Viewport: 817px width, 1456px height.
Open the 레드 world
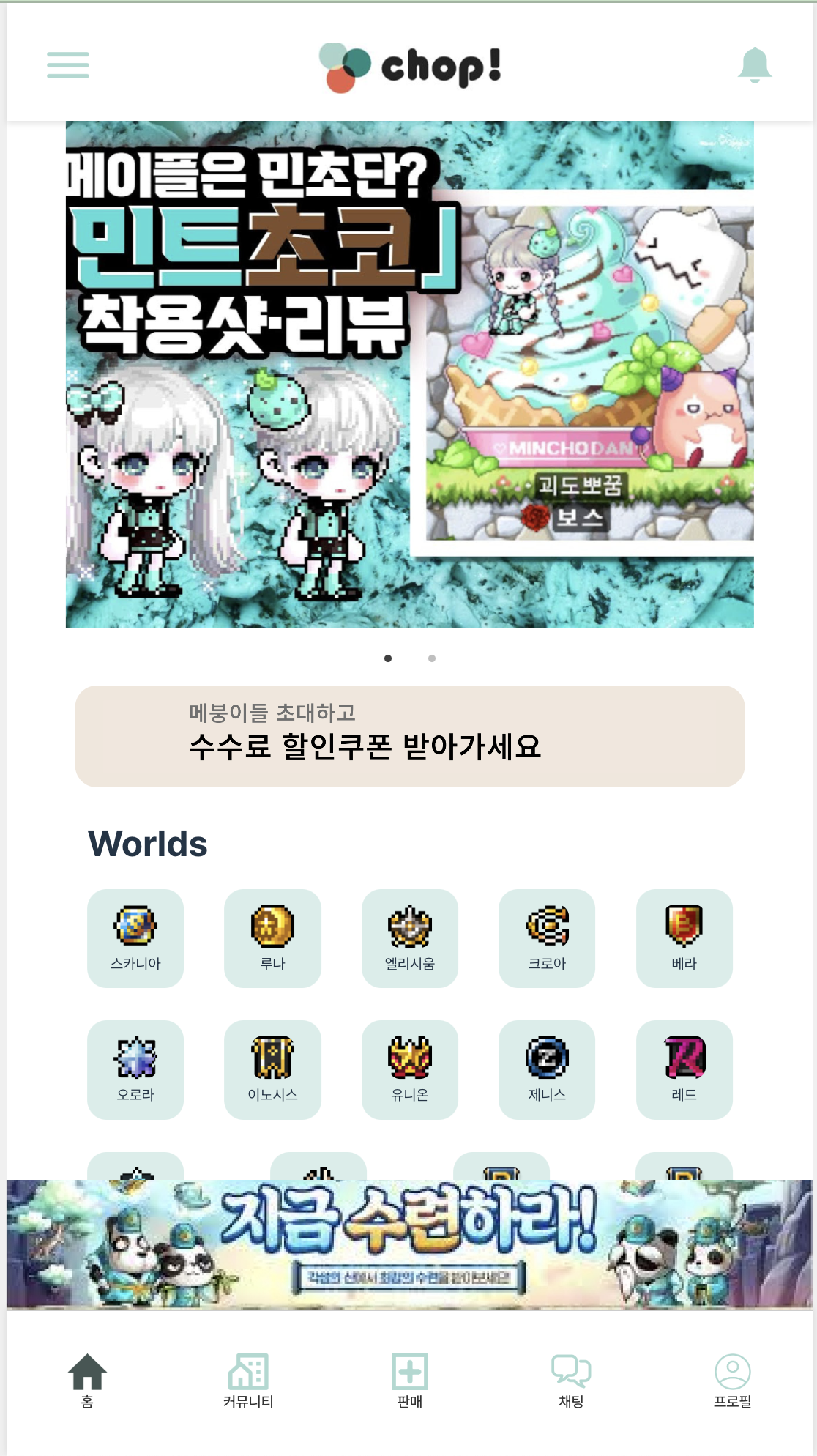pos(684,1069)
